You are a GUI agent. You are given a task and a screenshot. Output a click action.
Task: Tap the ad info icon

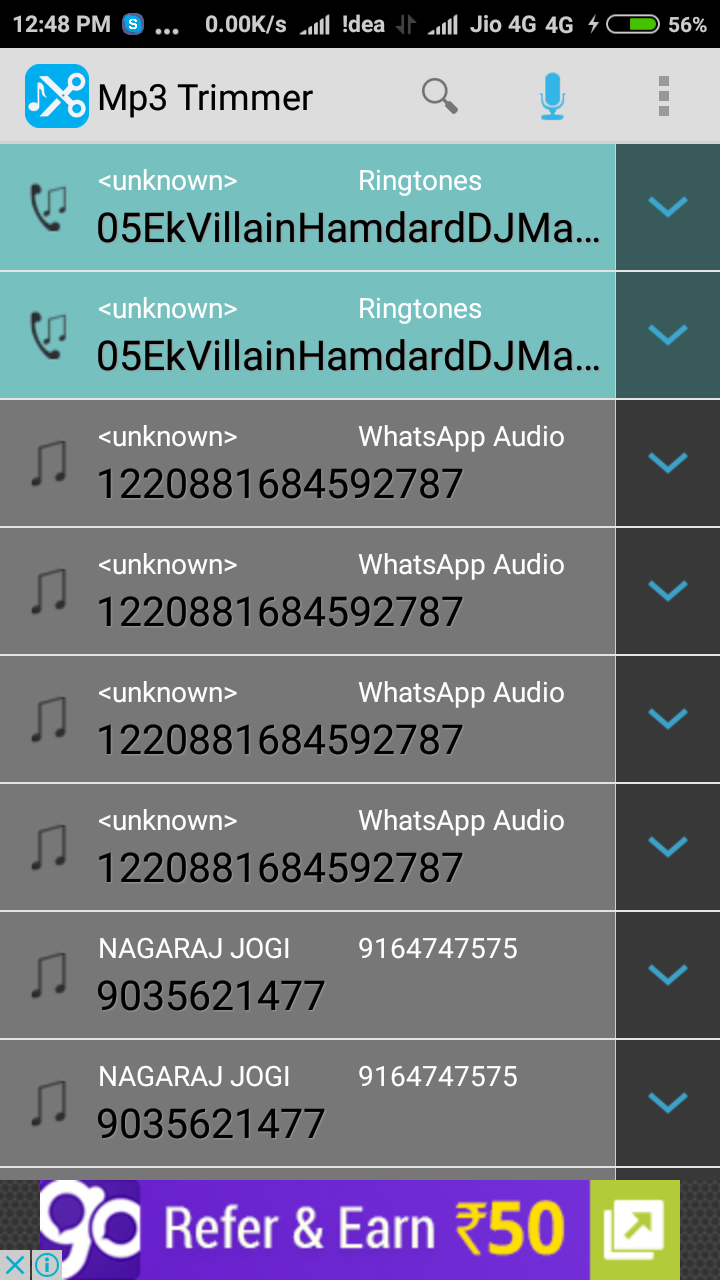(46, 1265)
